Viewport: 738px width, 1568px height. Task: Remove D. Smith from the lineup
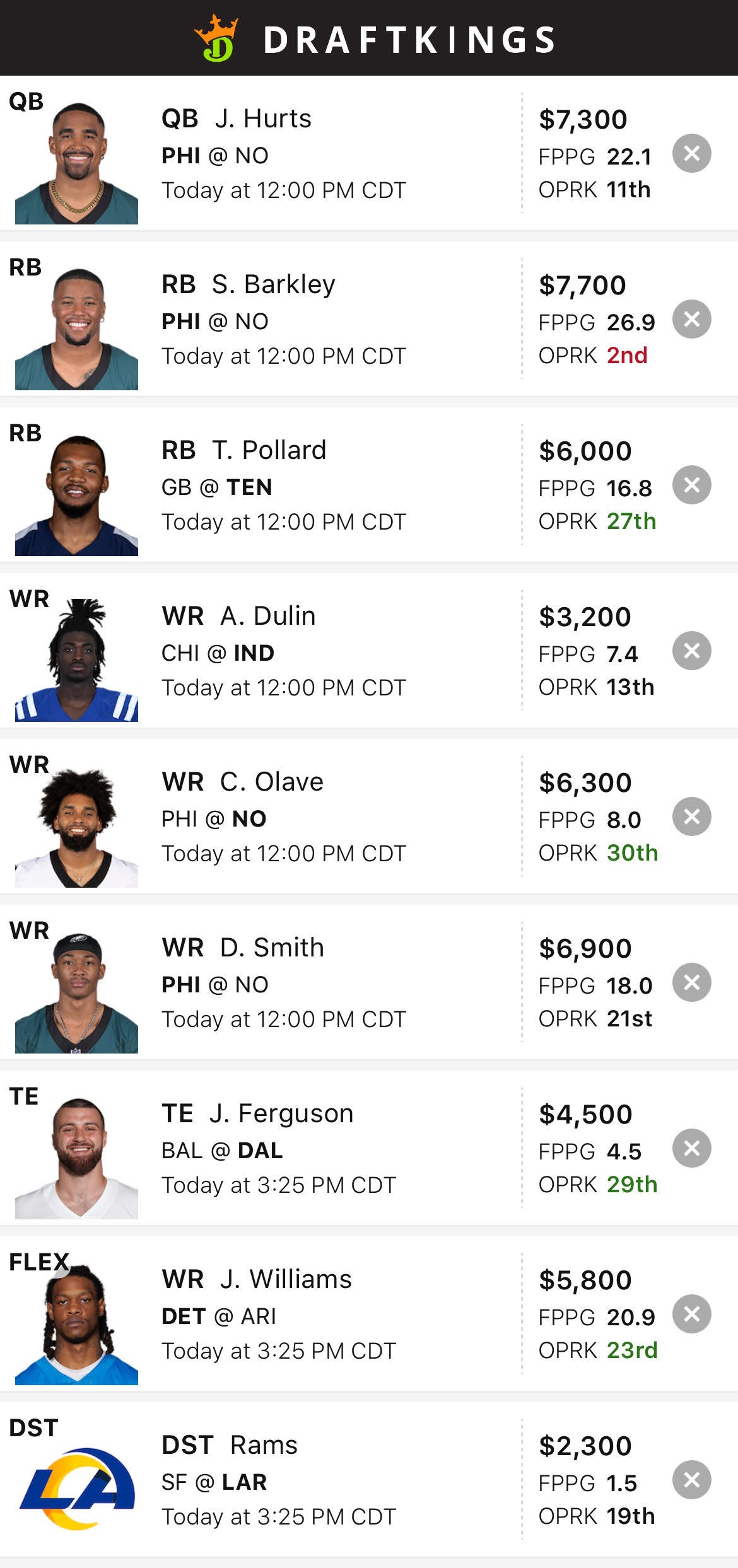point(691,982)
